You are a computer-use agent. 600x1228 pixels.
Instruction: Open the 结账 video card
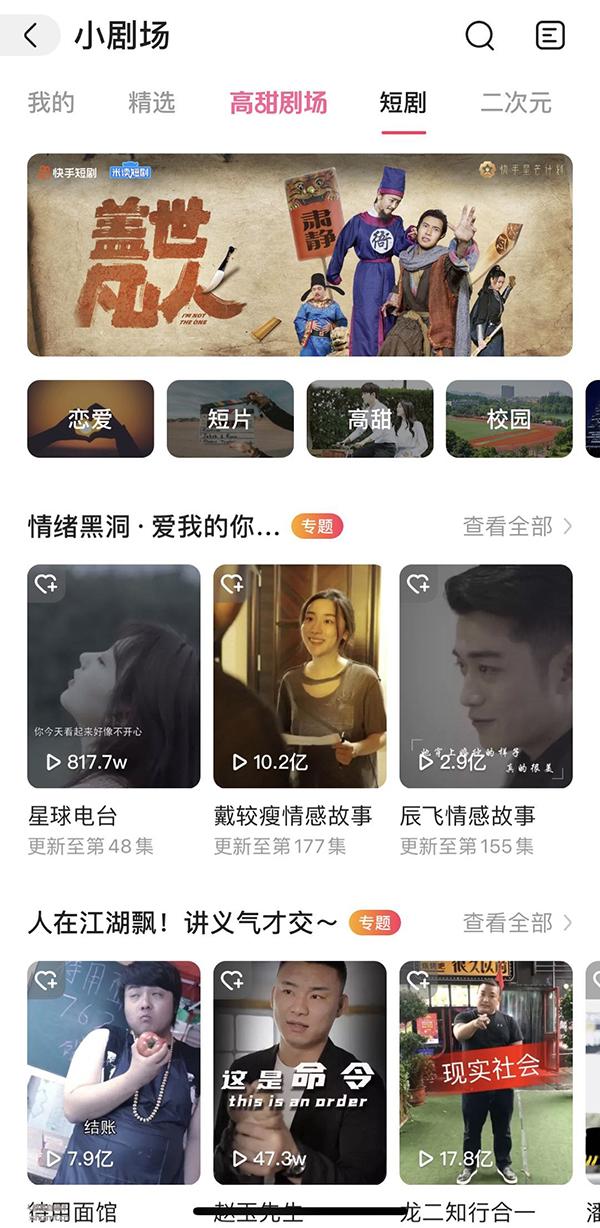click(x=114, y=1072)
